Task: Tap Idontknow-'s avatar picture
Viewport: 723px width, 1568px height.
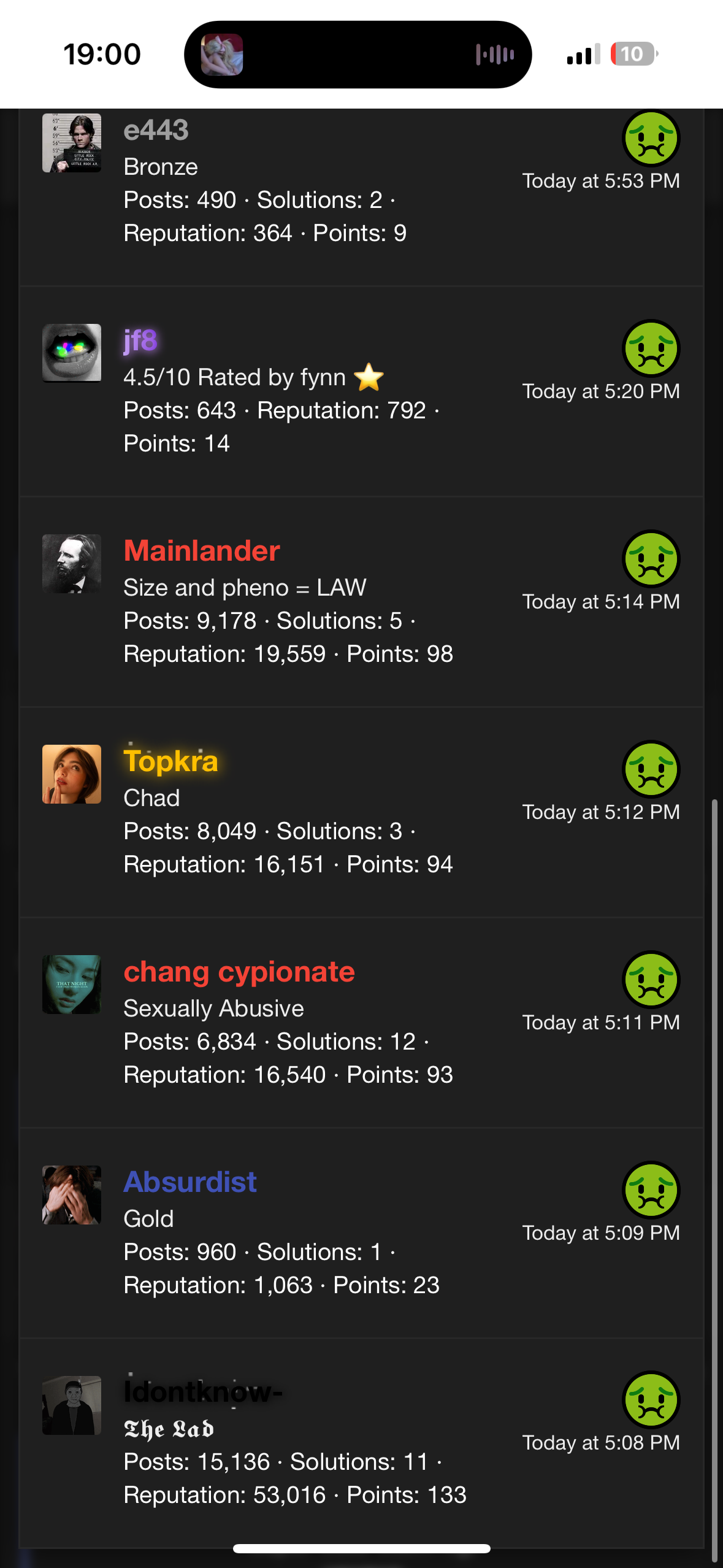Action: pyautogui.click(x=72, y=1405)
